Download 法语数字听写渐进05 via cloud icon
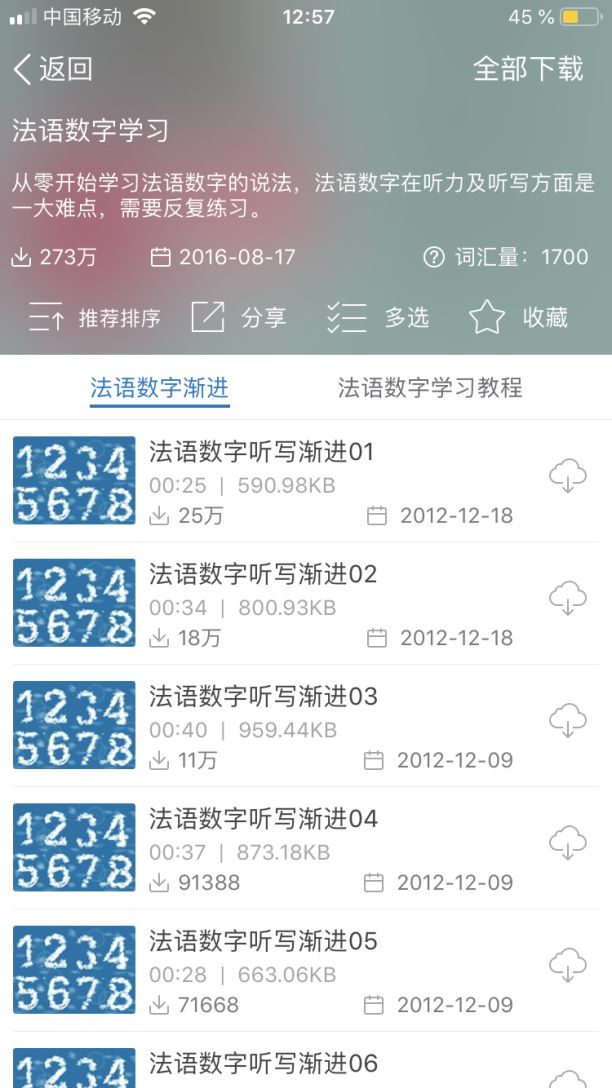Screen dimensions: 612x1088 [567, 966]
